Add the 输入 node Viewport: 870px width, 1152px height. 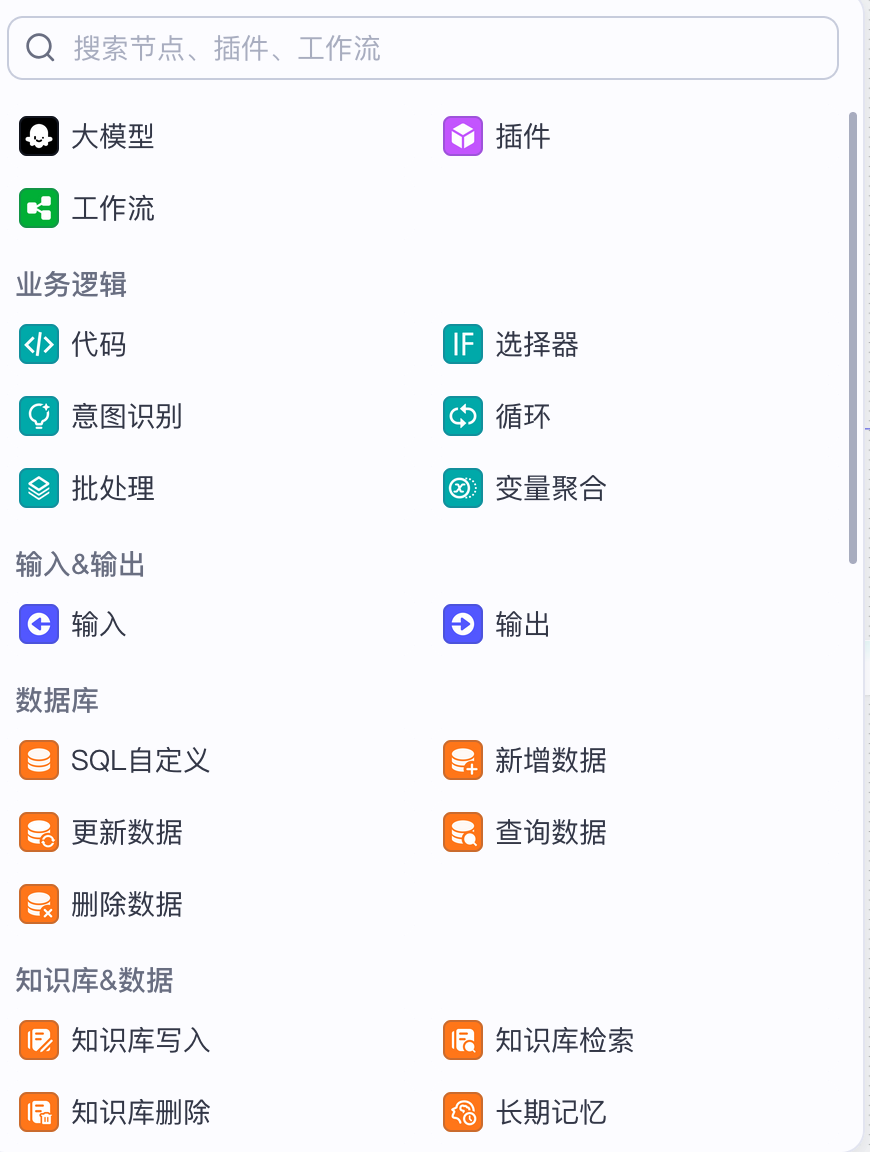click(97, 625)
